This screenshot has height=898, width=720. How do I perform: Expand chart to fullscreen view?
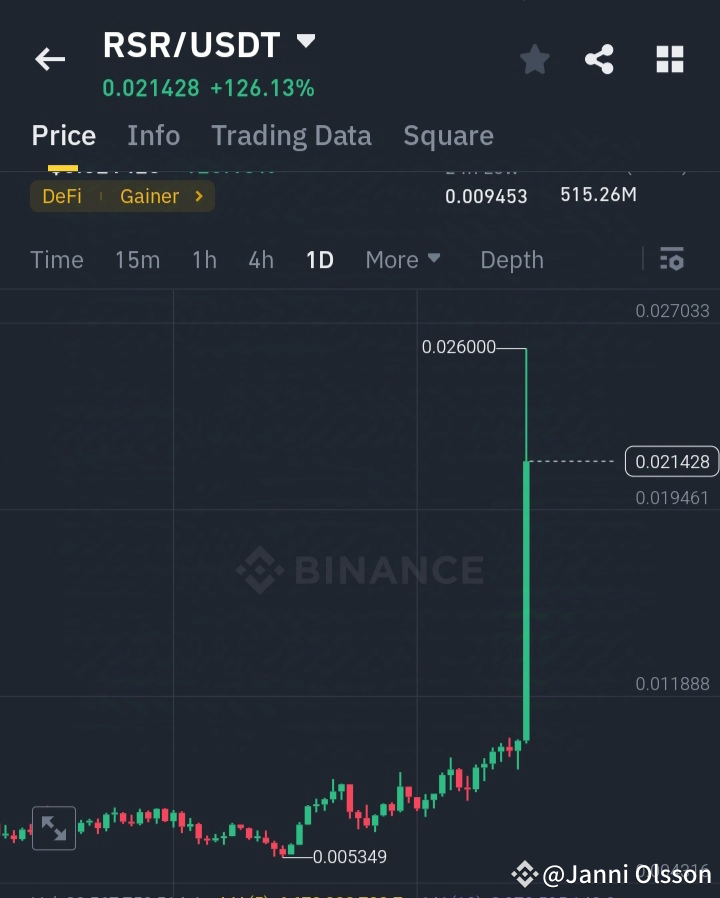[54, 828]
